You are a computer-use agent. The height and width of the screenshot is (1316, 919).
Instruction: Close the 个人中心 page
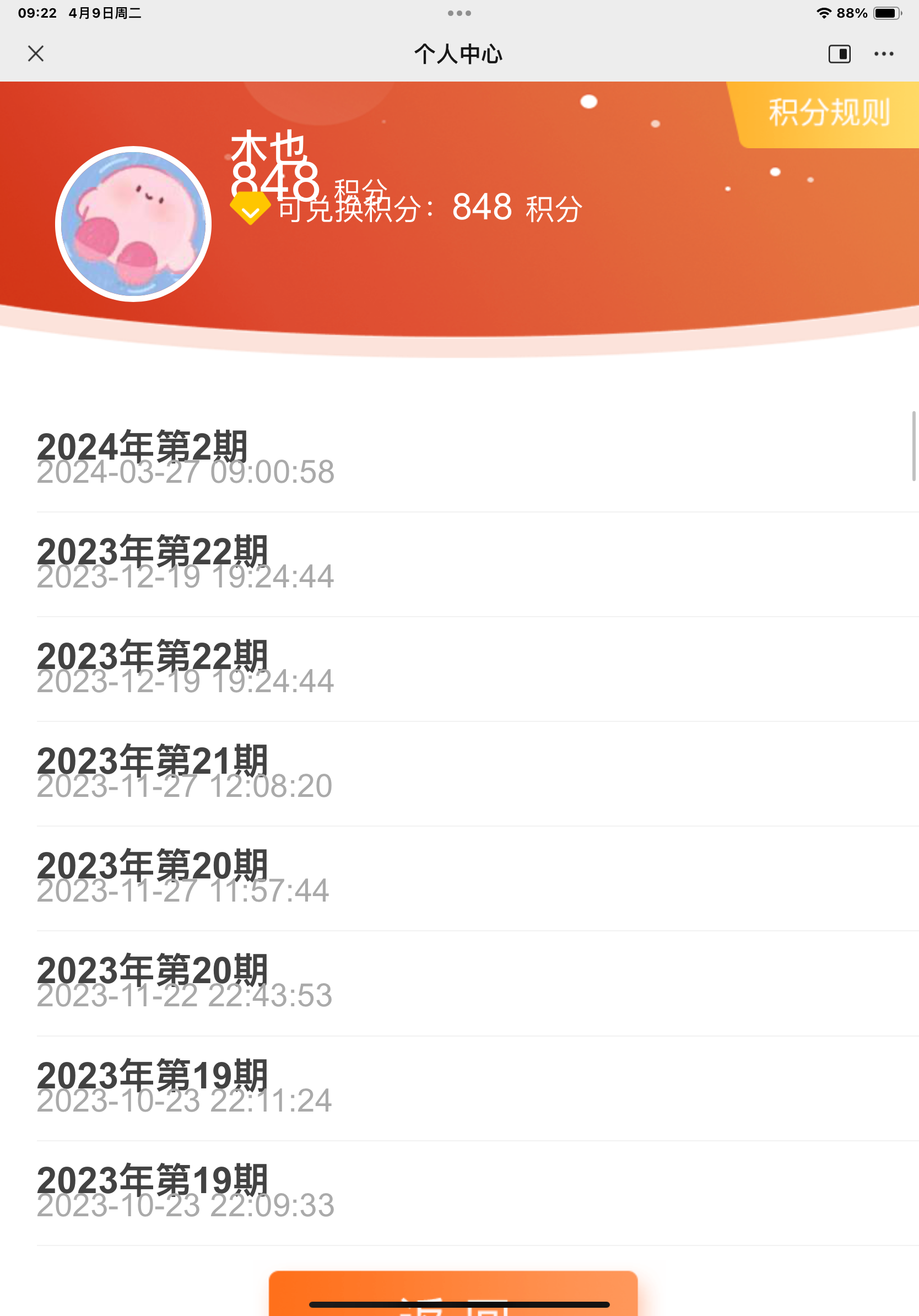point(35,54)
